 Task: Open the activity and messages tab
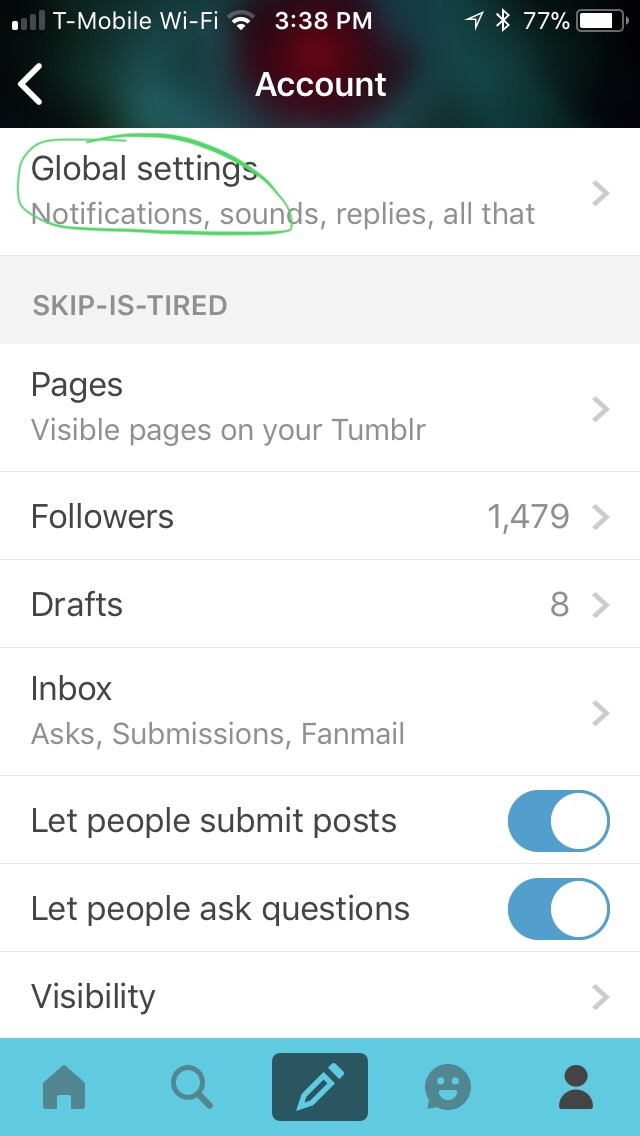click(x=448, y=1087)
